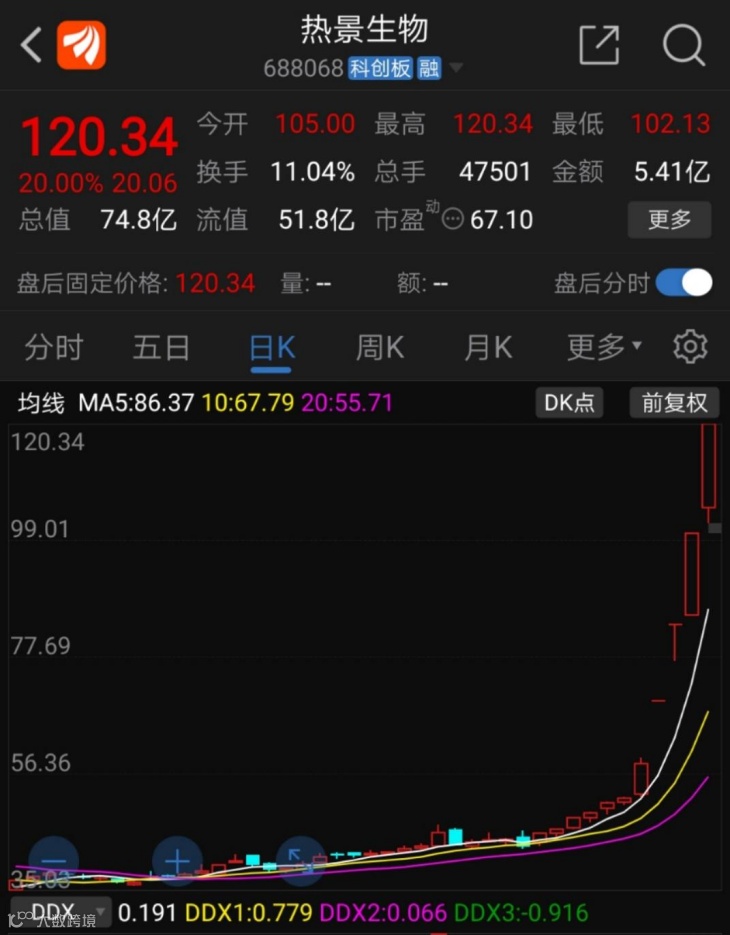Switch to the 五日 tab
This screenshot has width=730, height=935.
click(161, 347)
